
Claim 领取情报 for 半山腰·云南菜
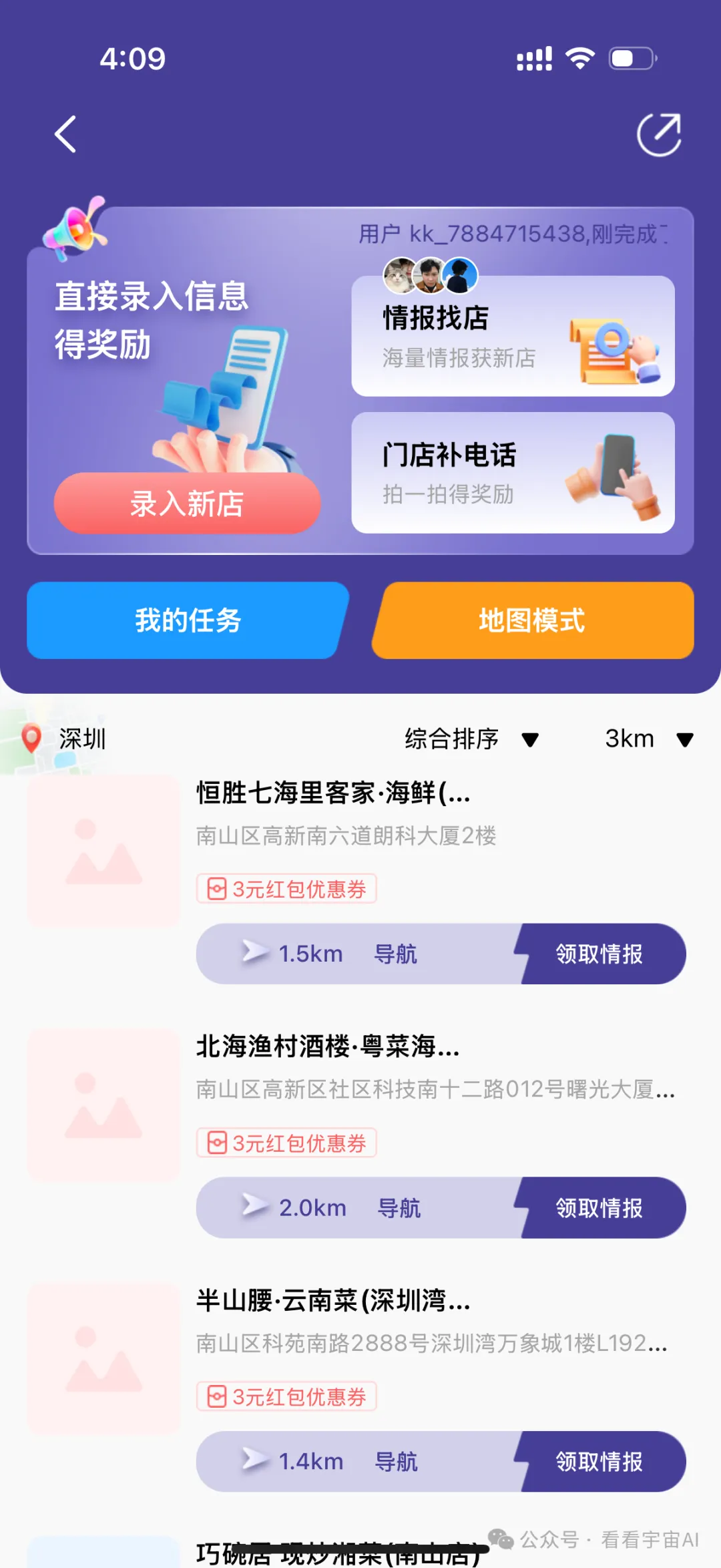point(599,1462)
